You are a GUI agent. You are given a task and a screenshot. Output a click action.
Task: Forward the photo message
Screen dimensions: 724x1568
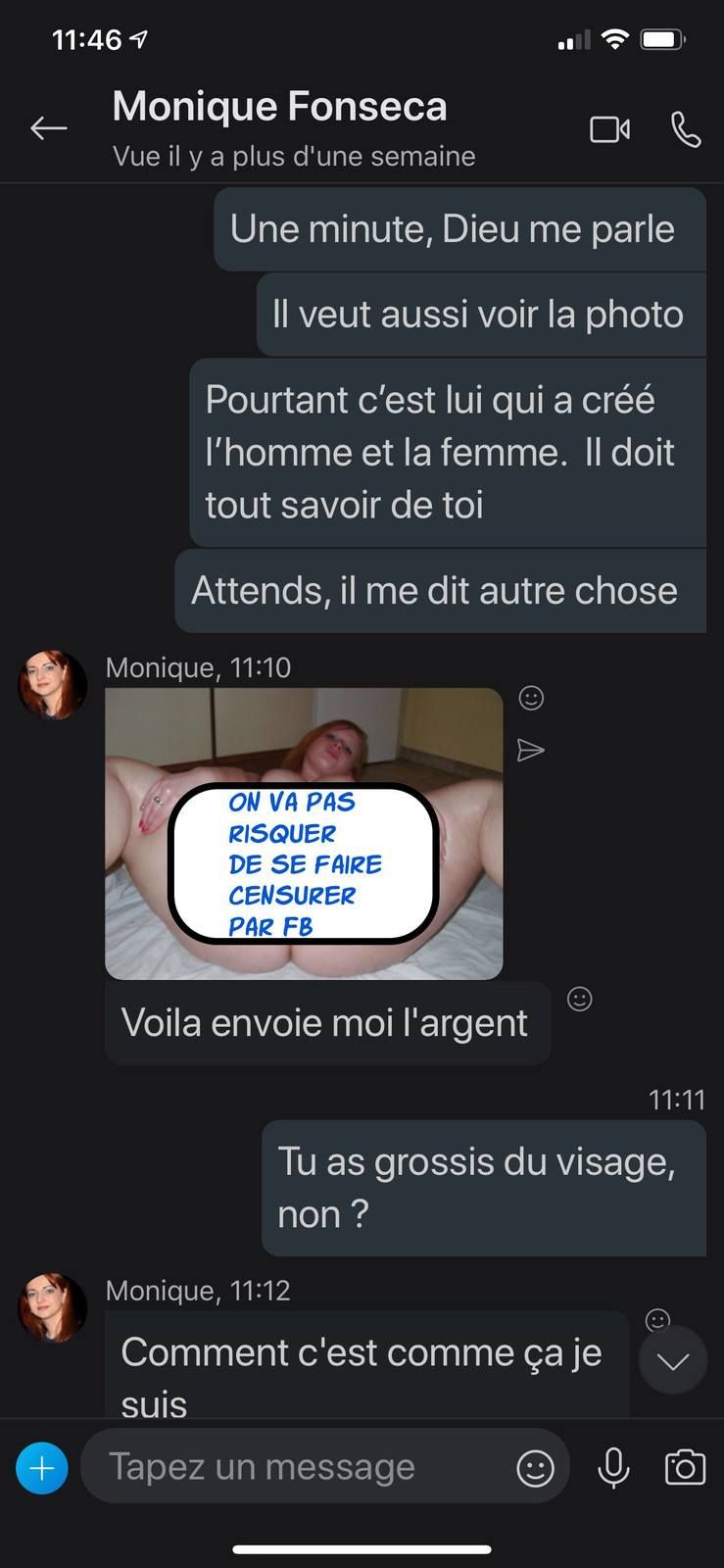(530, 751)
